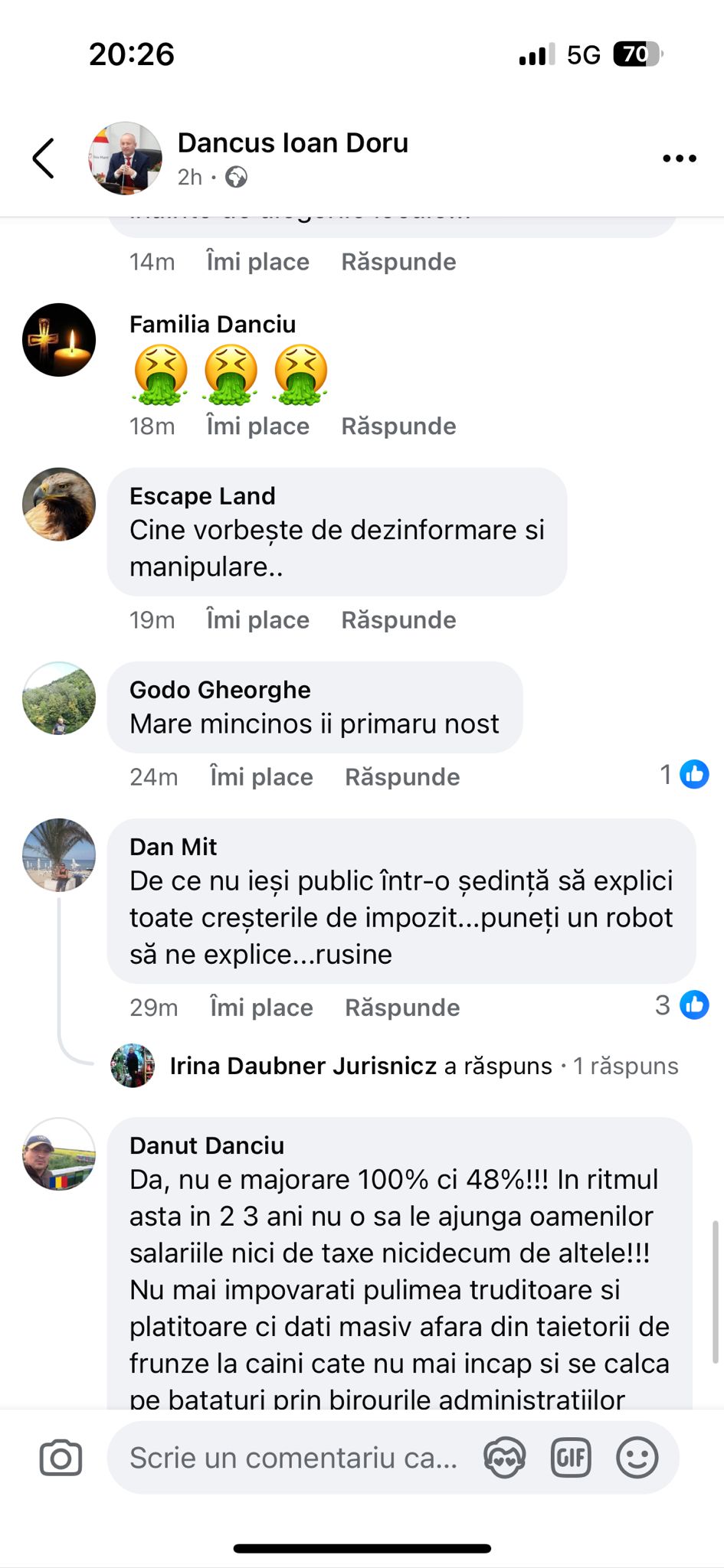
Task: Reply to Escape Land's comment
Action: point(398,620)
